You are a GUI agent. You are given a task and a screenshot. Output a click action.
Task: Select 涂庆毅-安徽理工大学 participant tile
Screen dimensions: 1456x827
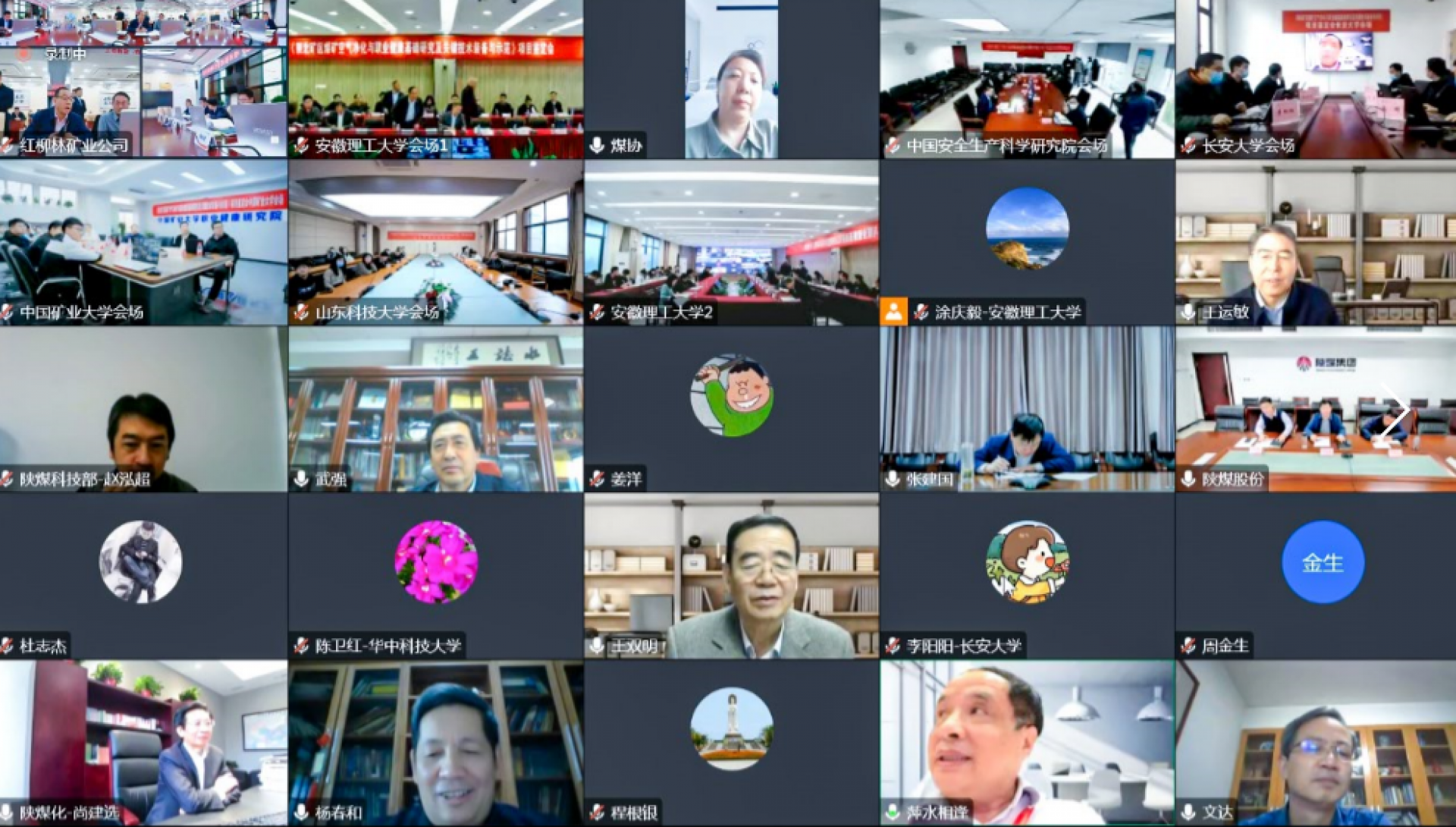click(x=1027, y=243)
